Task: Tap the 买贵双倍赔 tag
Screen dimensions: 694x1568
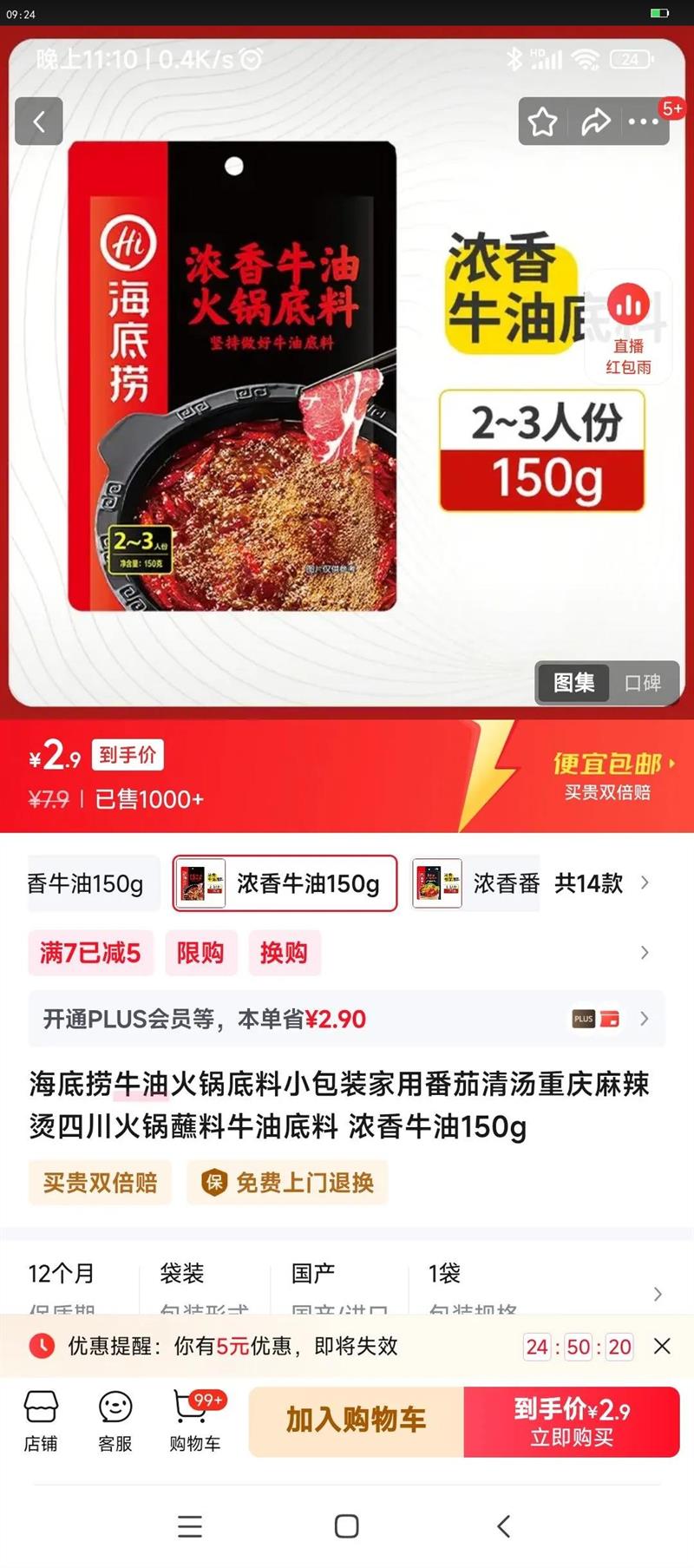Action: point(101,1183)
